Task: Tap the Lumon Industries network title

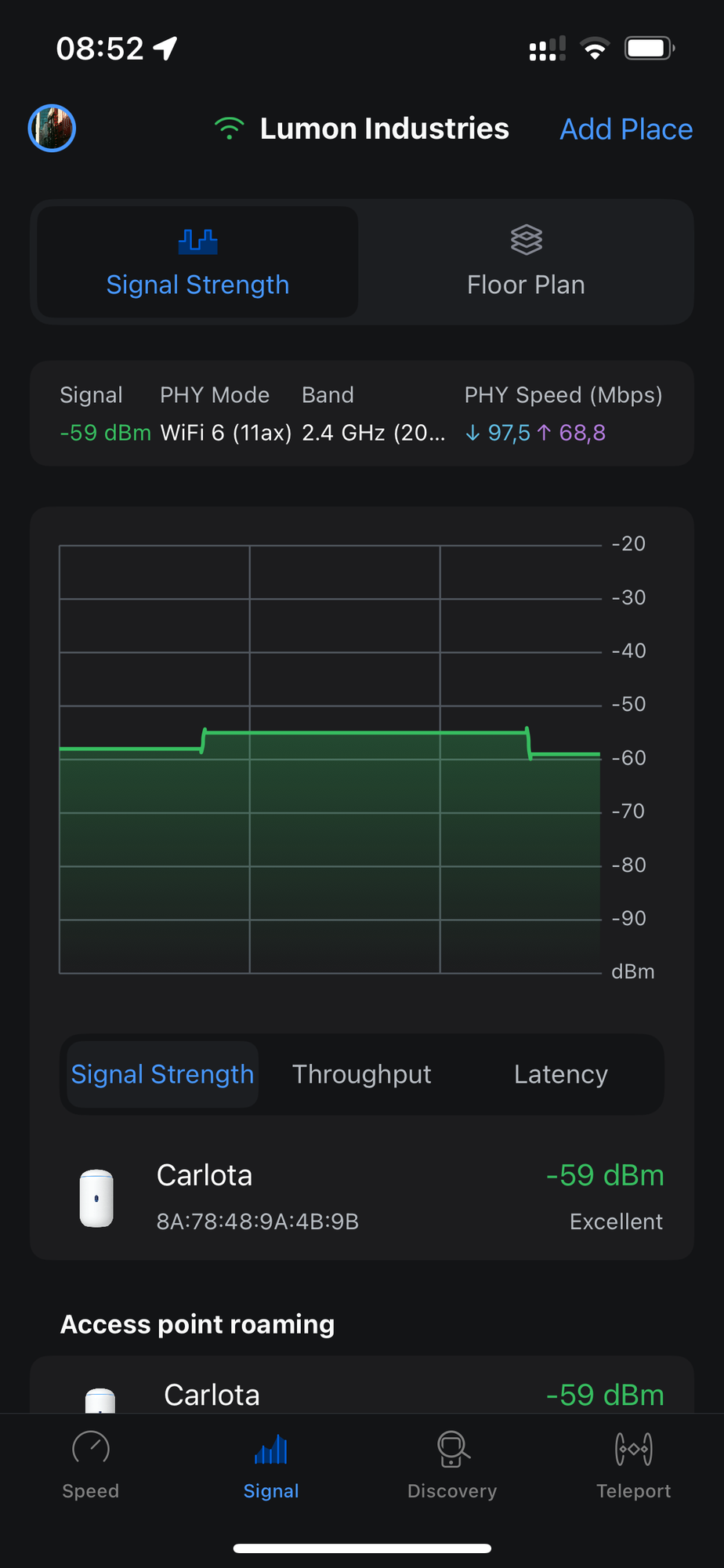Action: click(383, 129)
